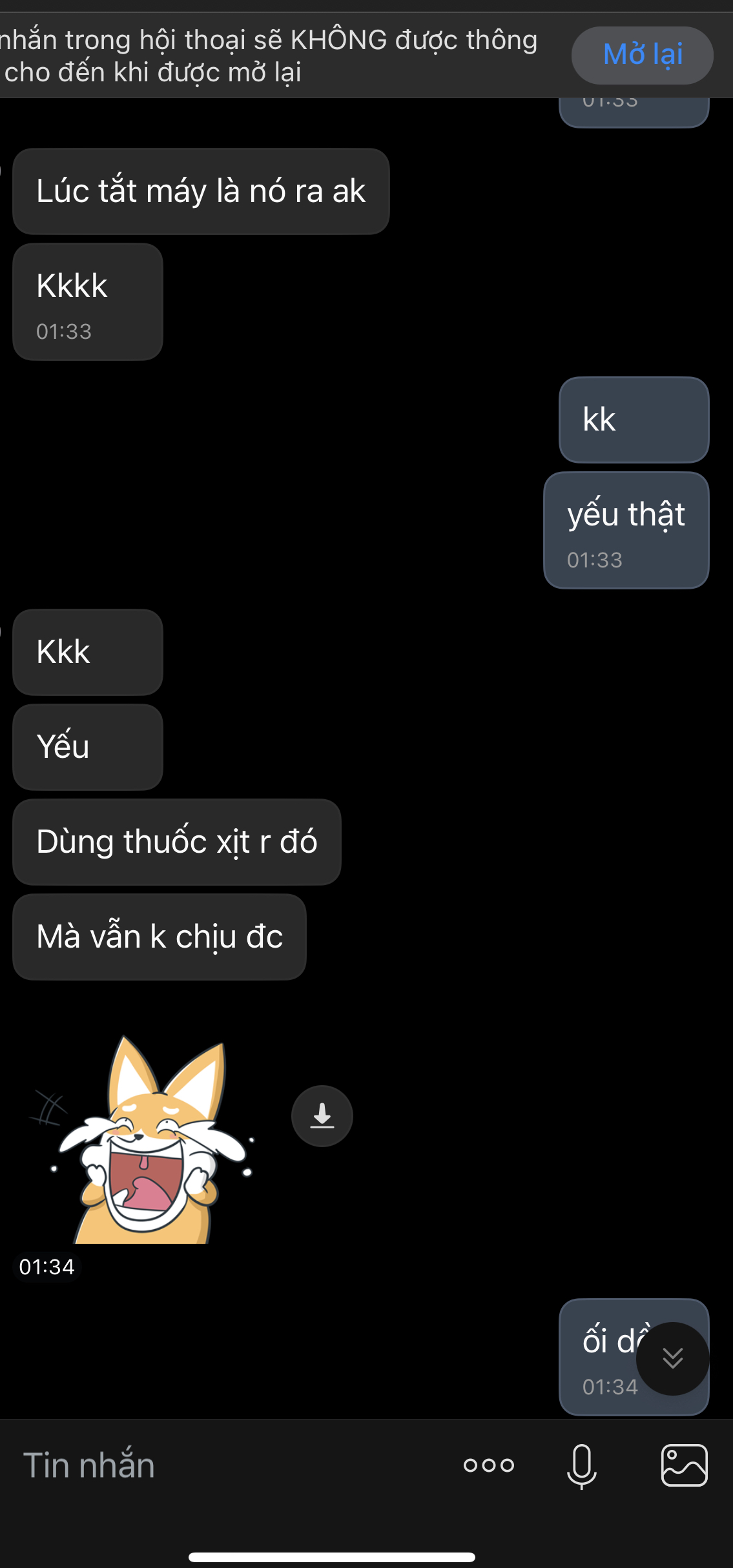733x1568 pixels.
Task: Record a voice message with microphone
Action: point(581,1465)
